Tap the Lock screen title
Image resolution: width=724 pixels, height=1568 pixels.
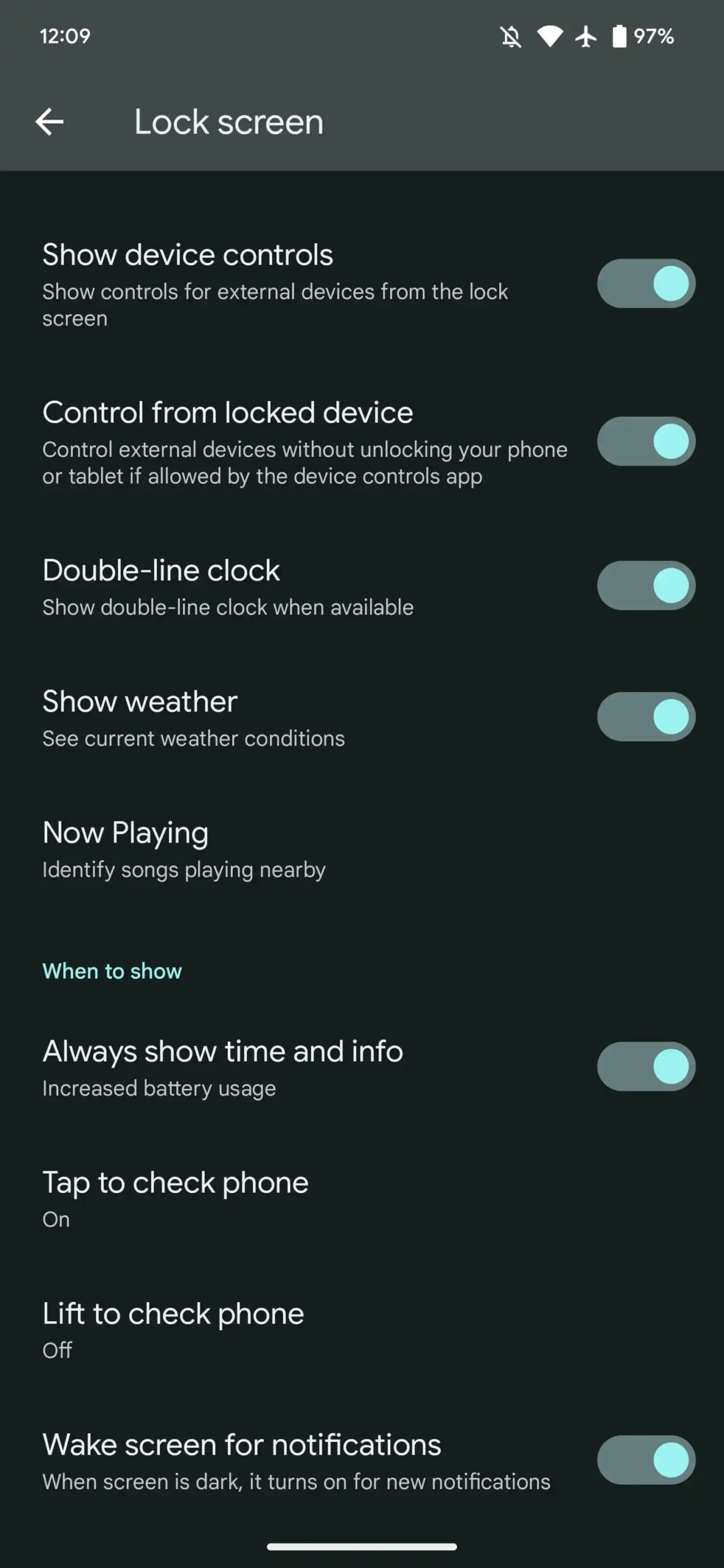pyautogui.click(x=228, y=121)
